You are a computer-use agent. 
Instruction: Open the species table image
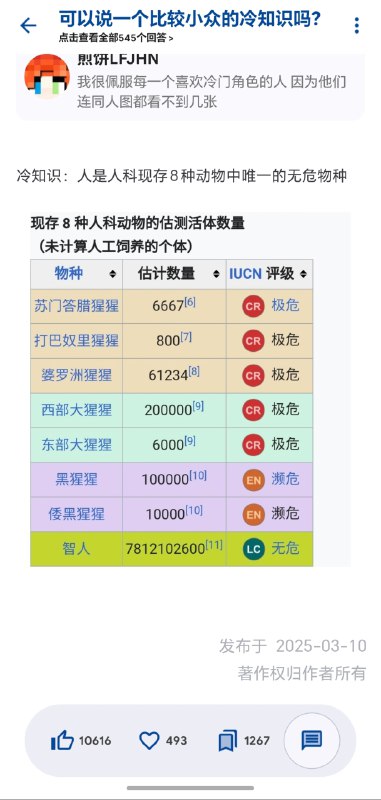190,389
